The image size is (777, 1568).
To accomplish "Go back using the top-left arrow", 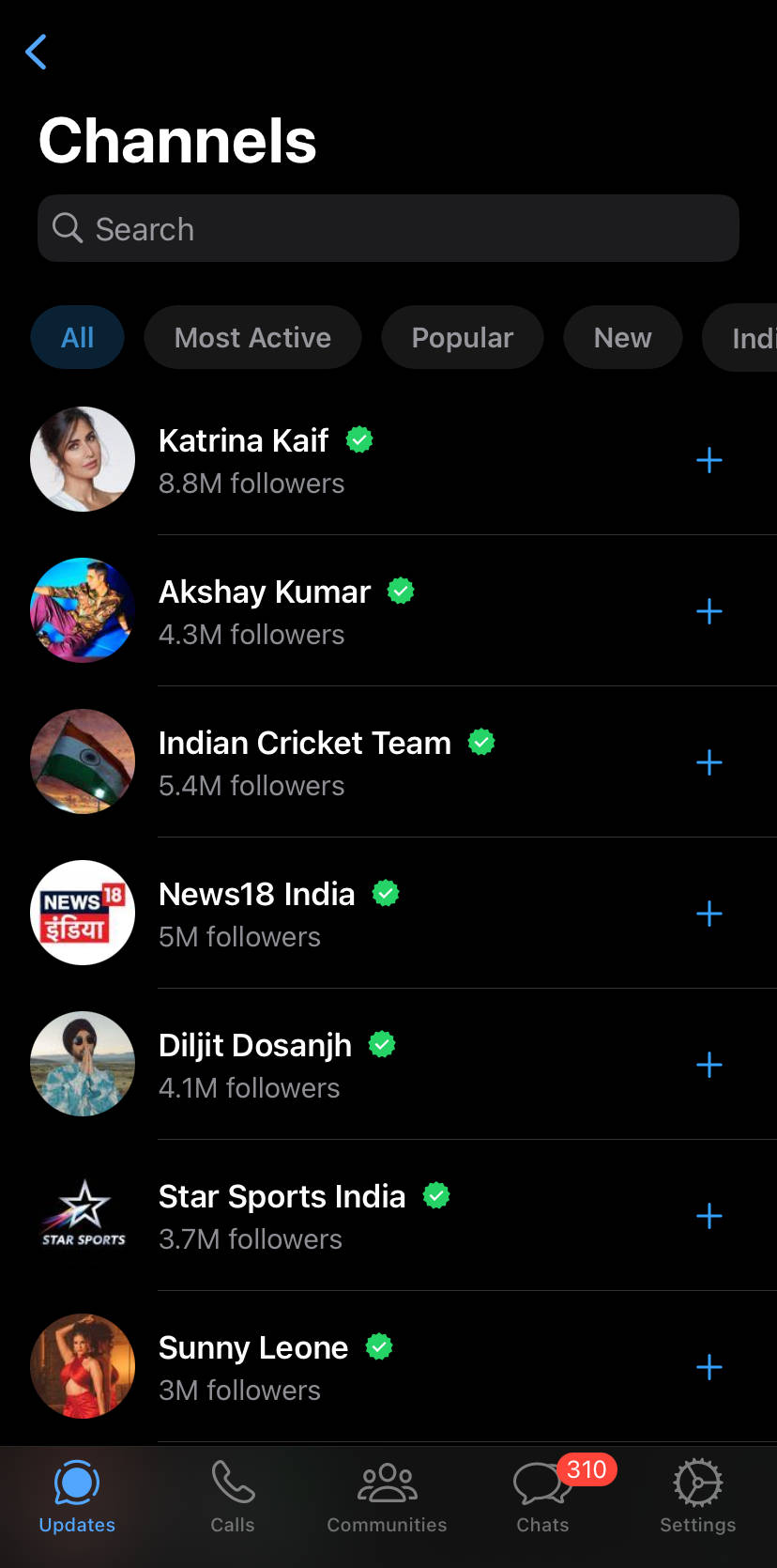I will (37, 53).
